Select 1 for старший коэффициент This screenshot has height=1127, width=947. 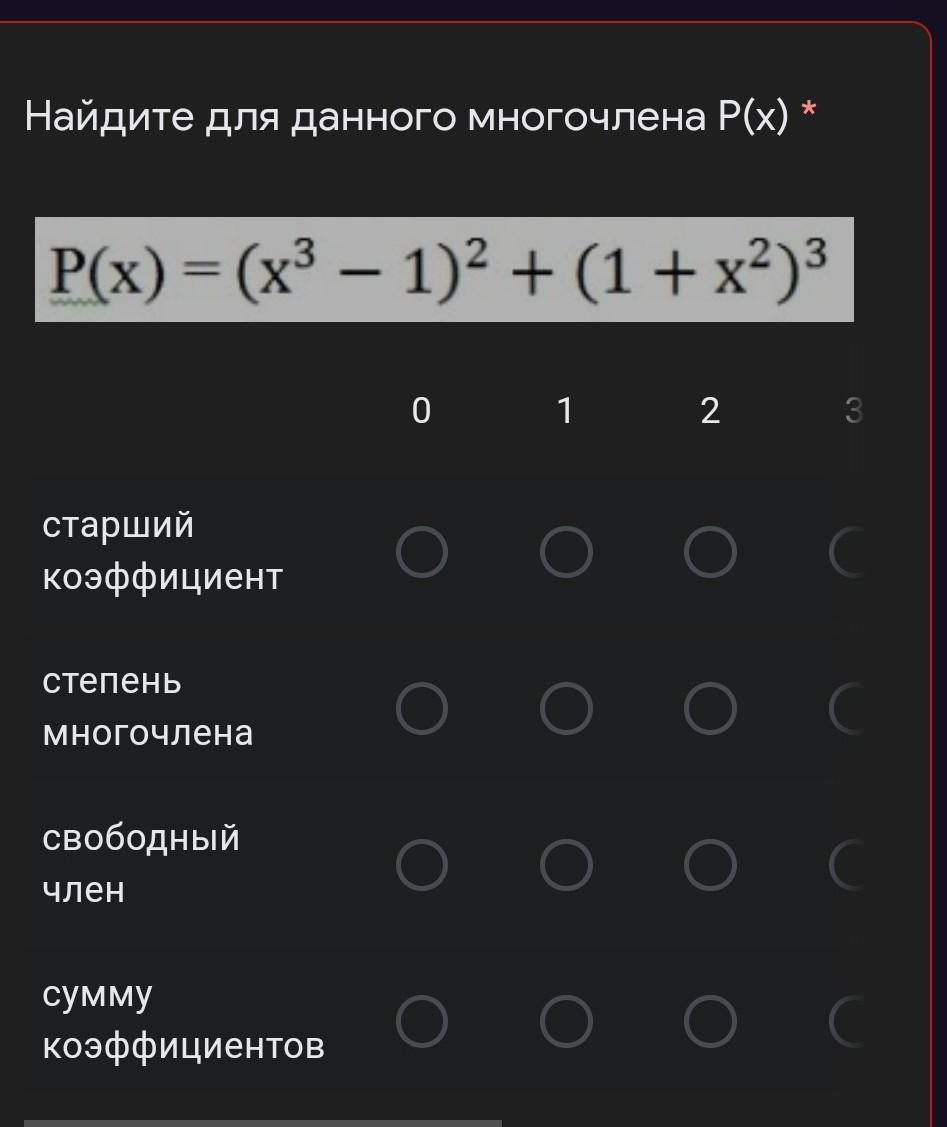566,553
